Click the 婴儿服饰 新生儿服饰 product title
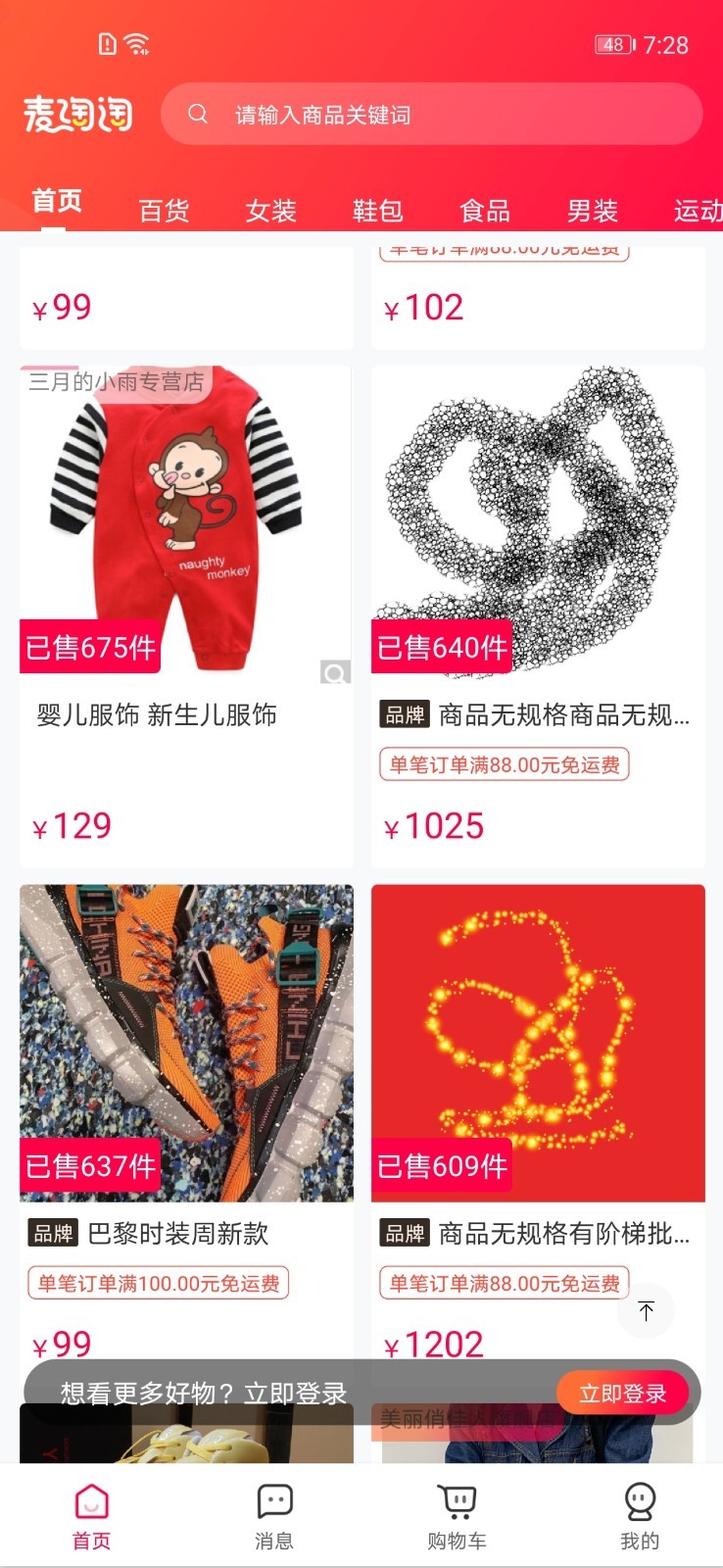Screen dimensions: 723x1568 [x=157, y=714]
